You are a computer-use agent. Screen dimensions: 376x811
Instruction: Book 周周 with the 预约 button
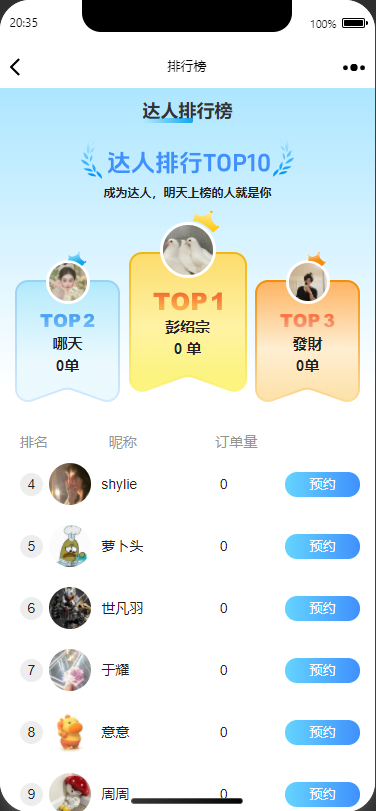click(322, 794)
